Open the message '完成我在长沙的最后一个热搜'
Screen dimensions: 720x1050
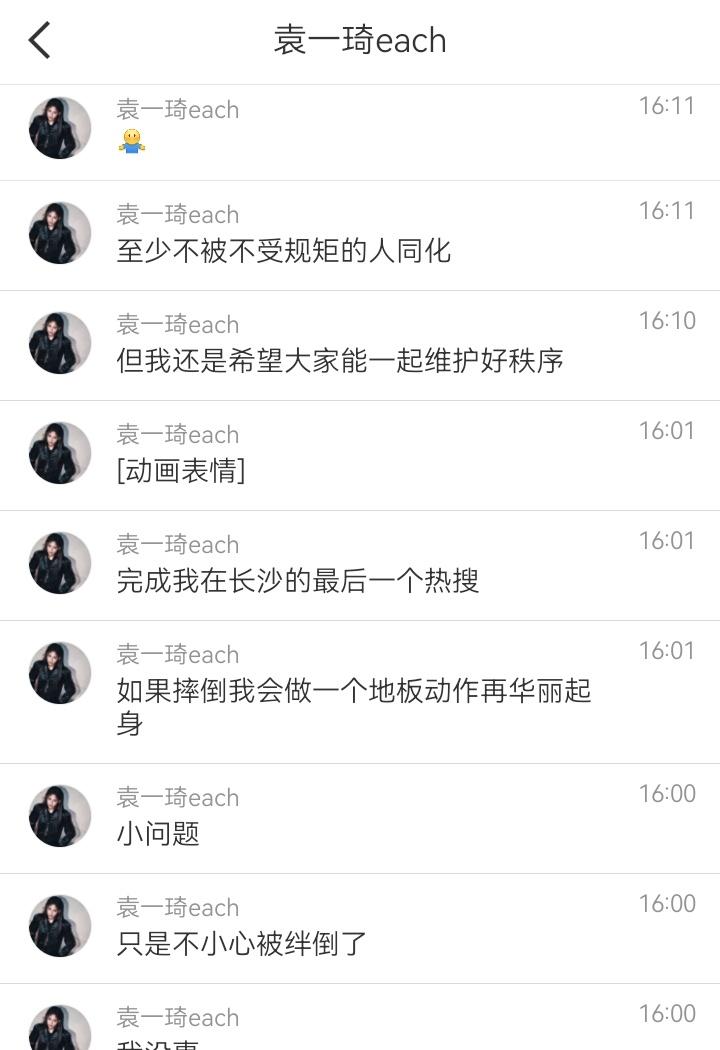coord(298,580)
